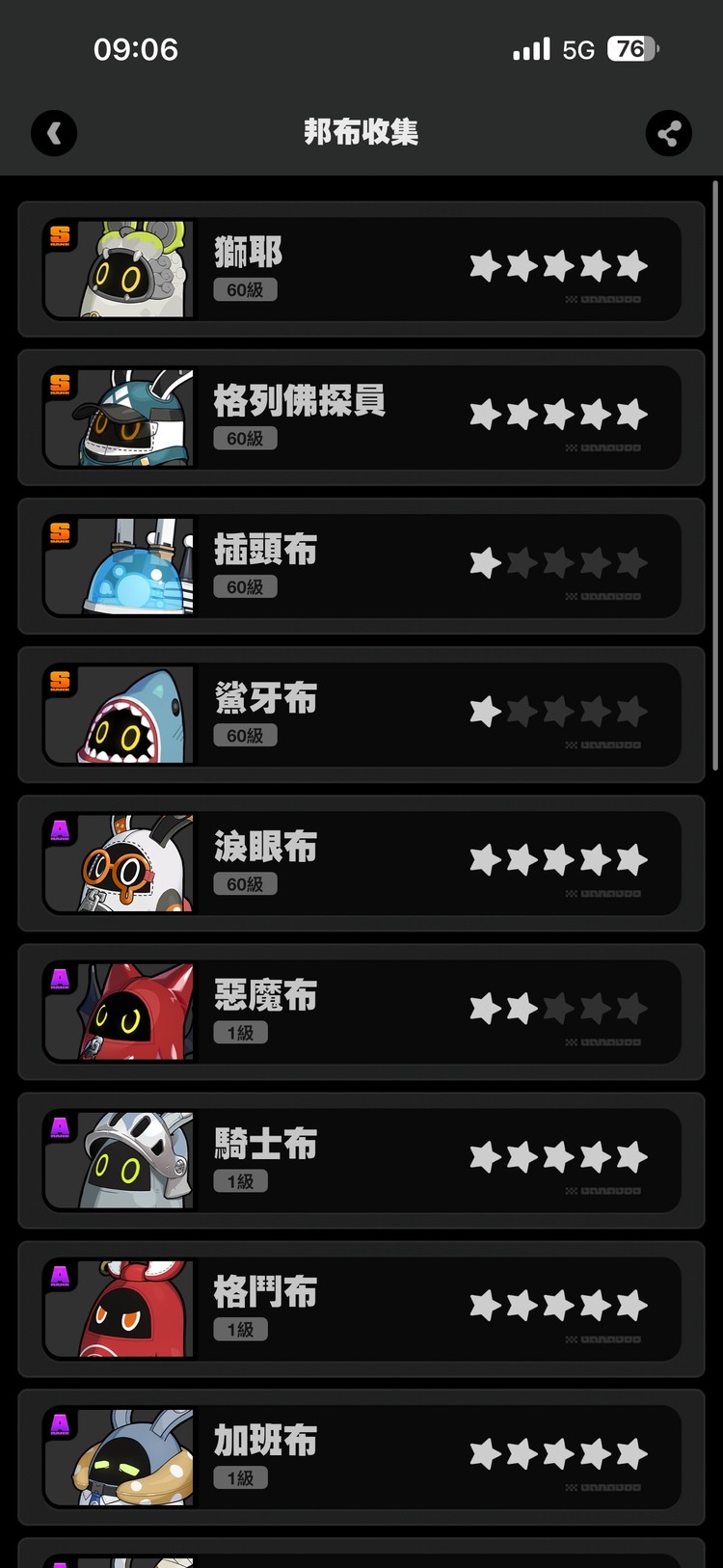Select the 惡魔布 red devil avatar
Viewport: 723px width, 1568px height.
tap(118, 1011)
